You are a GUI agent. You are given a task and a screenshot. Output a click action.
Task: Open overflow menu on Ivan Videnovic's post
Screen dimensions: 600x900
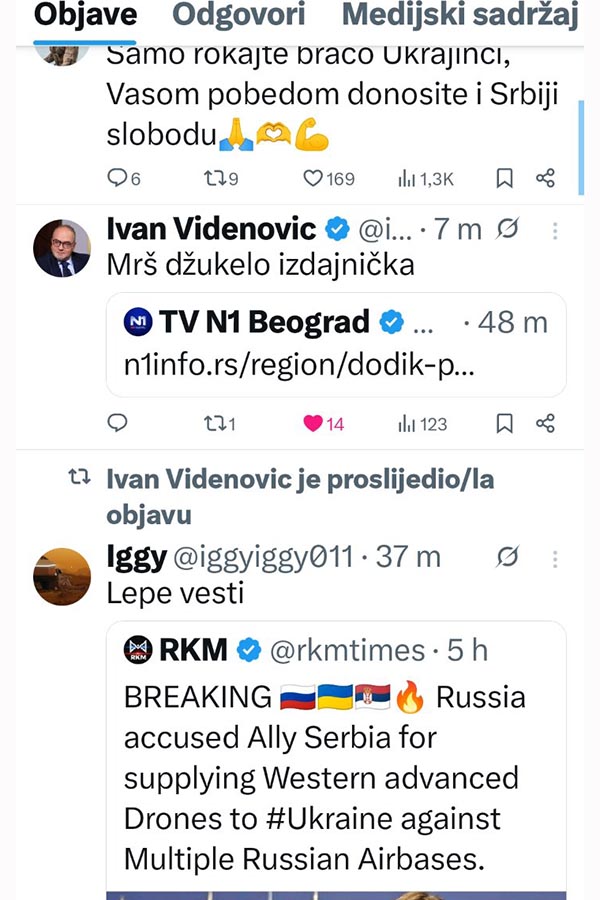[555, 231]
